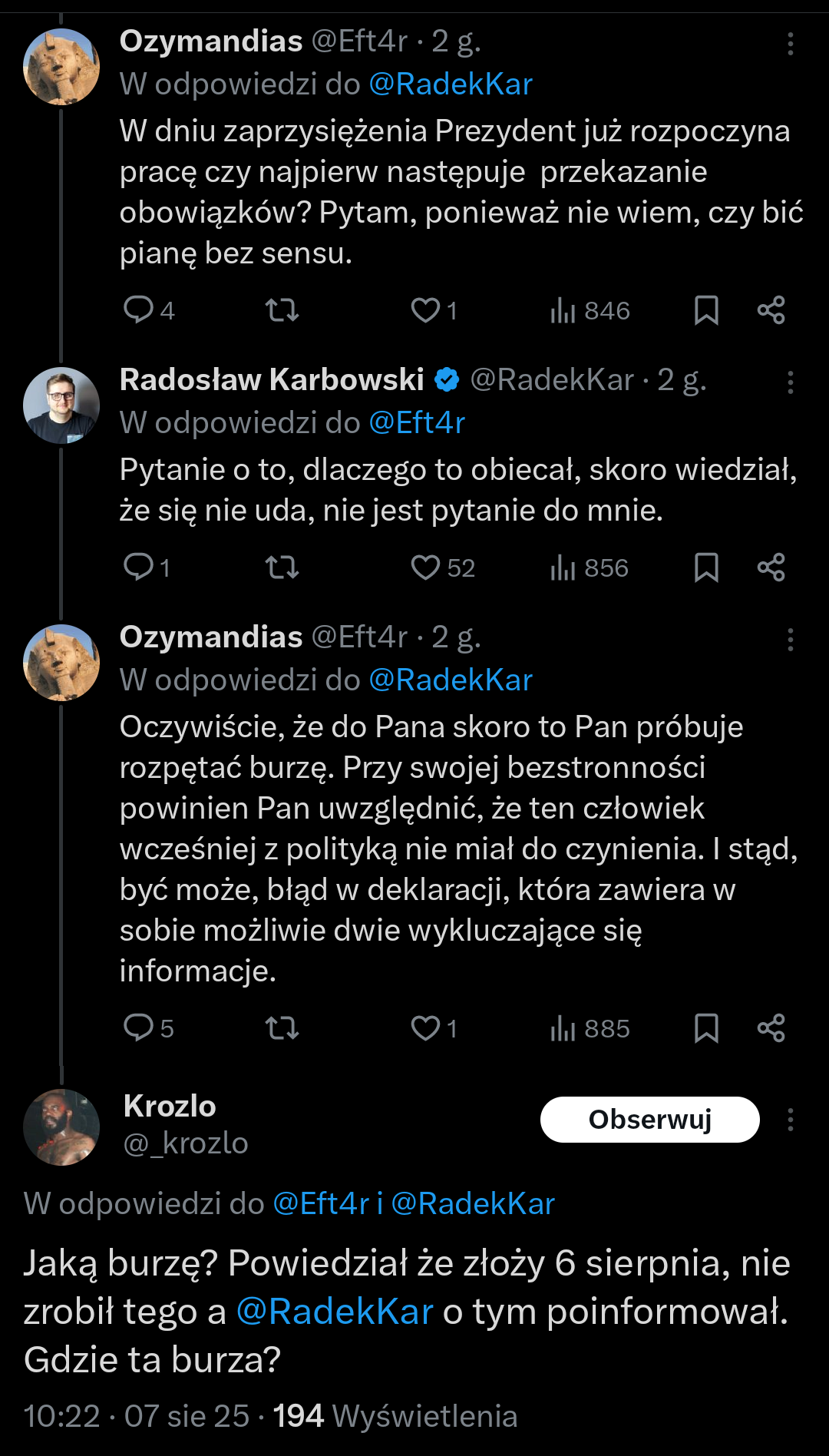The image size is (829, 1456).
Task: Reply to Ozymandias's post with 846 views
Action: pyautogui.click(x=139, y=309)
